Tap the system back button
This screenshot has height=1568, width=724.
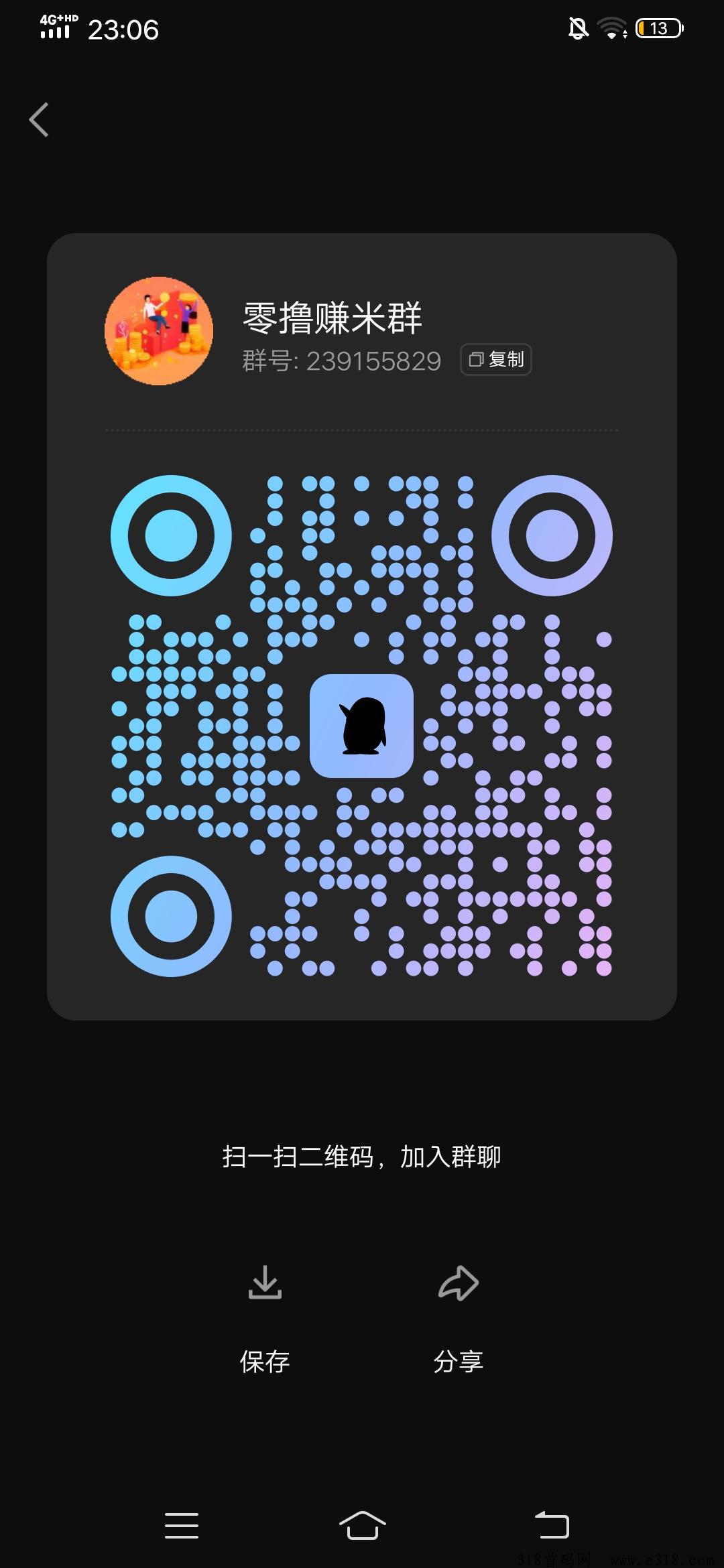tap(552, 1526)
